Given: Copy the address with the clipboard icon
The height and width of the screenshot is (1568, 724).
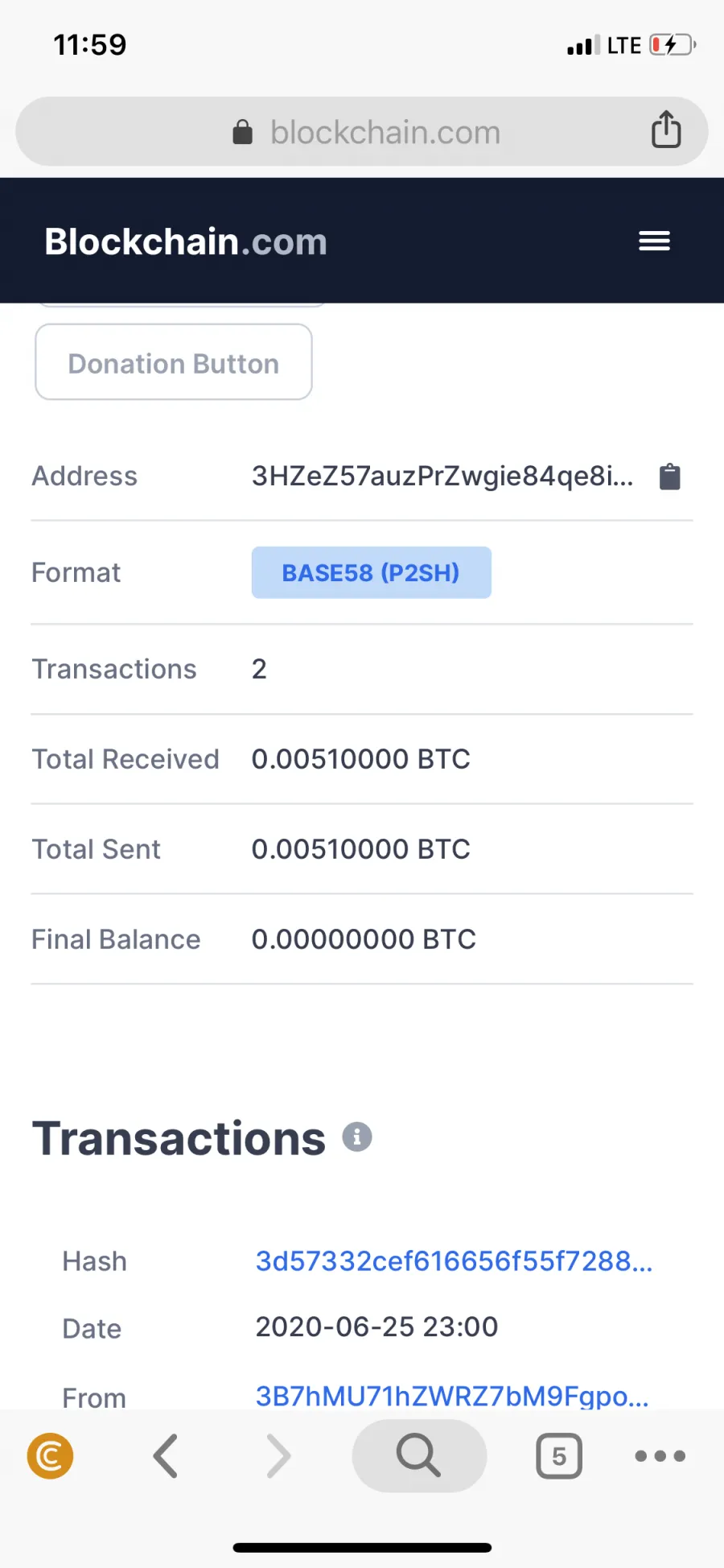Looking at the screenshot, I should pyautogui.click(x=669, y=477).
